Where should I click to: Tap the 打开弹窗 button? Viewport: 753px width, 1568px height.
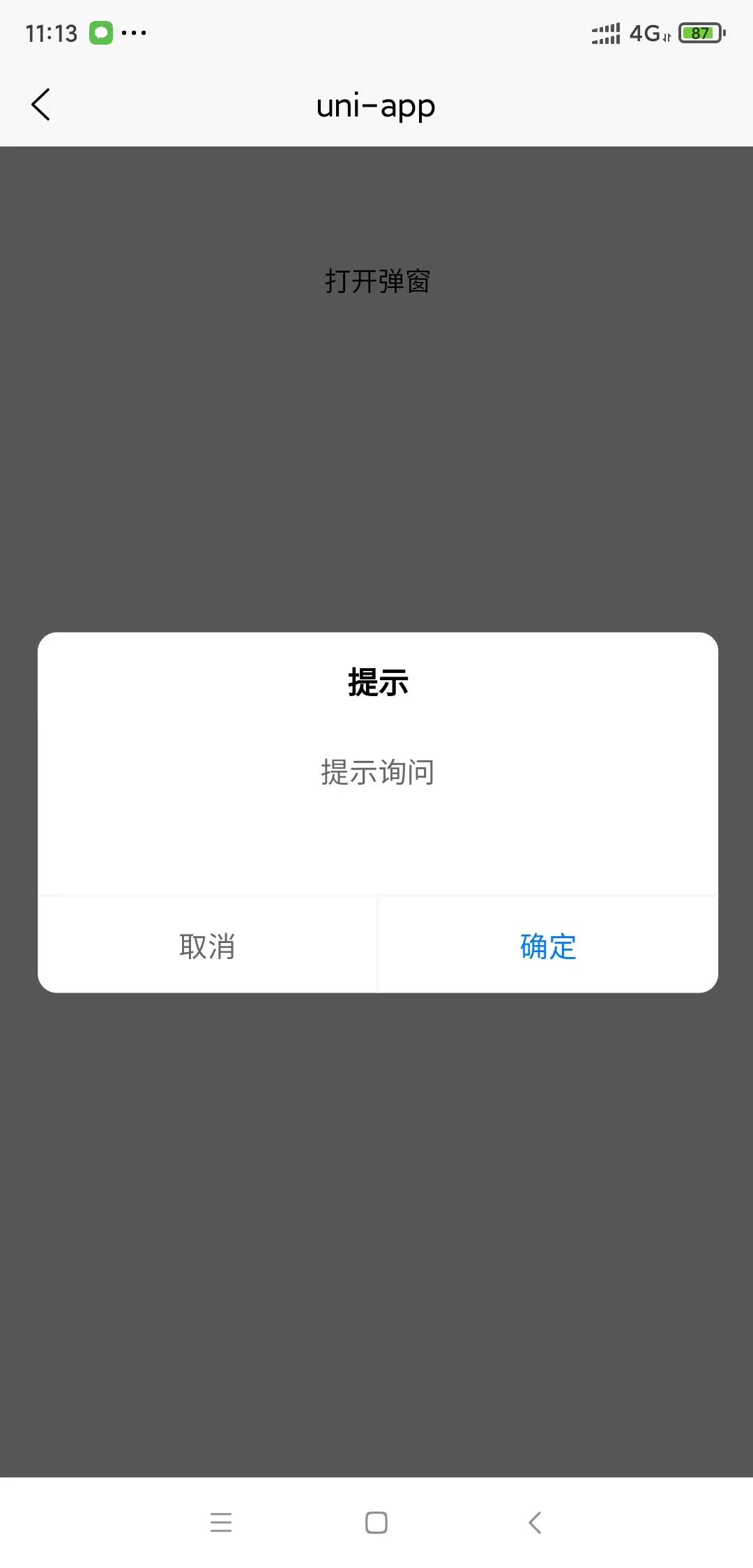[x=377, y=281]
